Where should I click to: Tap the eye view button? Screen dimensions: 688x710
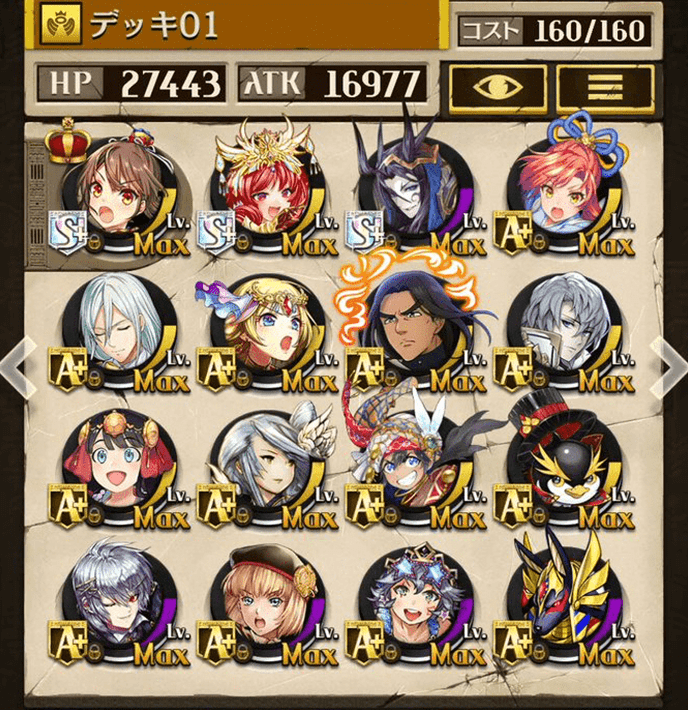coord(497,88)
